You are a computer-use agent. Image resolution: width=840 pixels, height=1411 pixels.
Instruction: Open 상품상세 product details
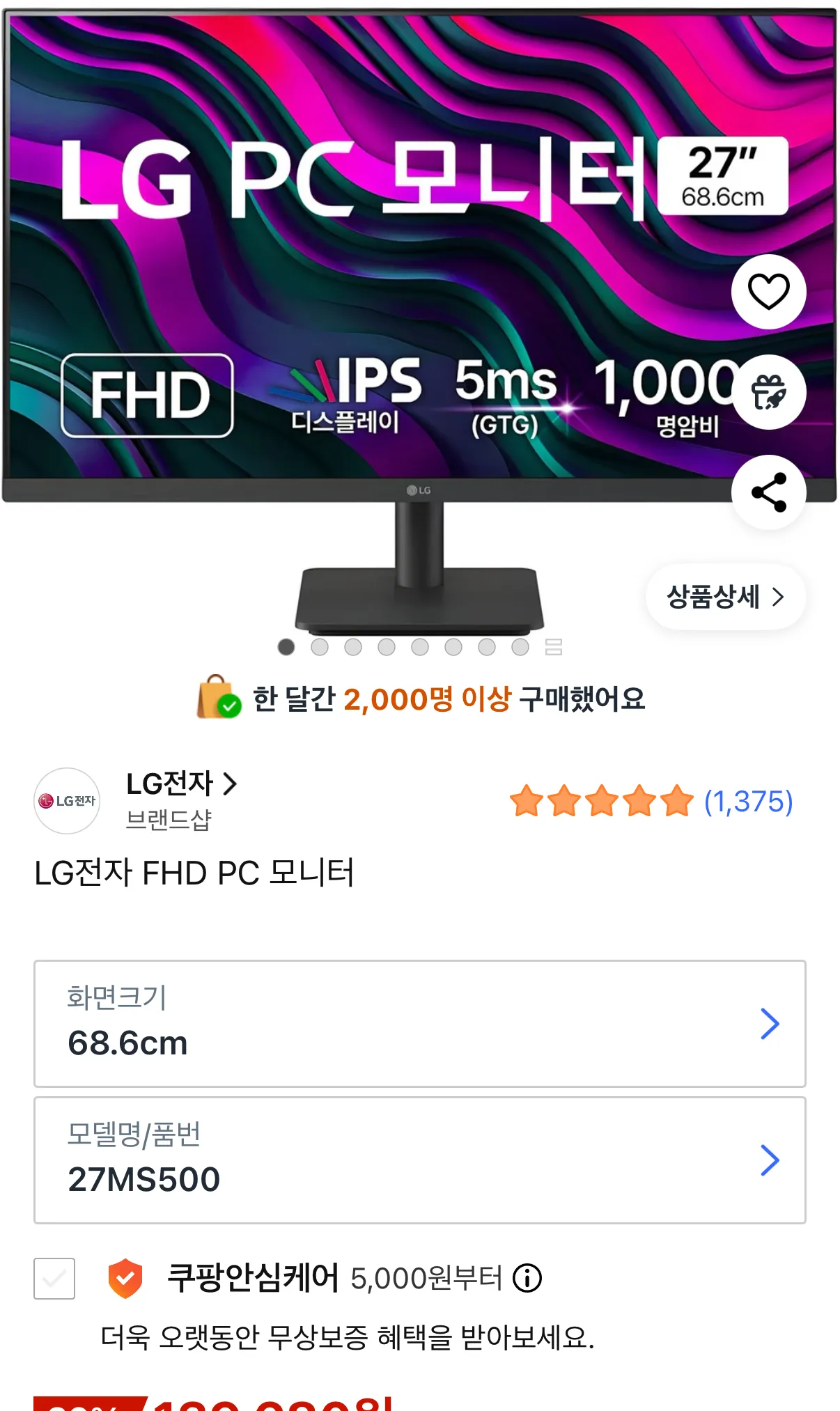tap(725, 597)
